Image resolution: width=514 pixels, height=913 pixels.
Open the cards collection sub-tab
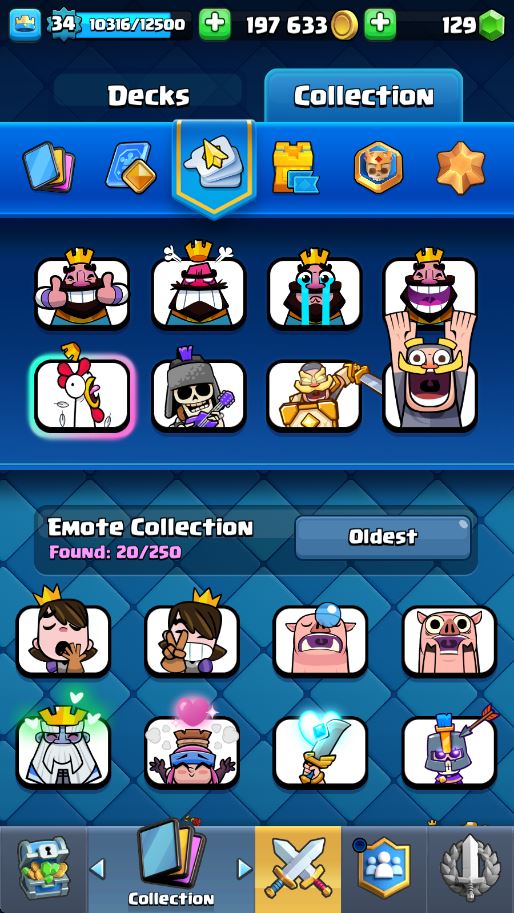[48, 168]
